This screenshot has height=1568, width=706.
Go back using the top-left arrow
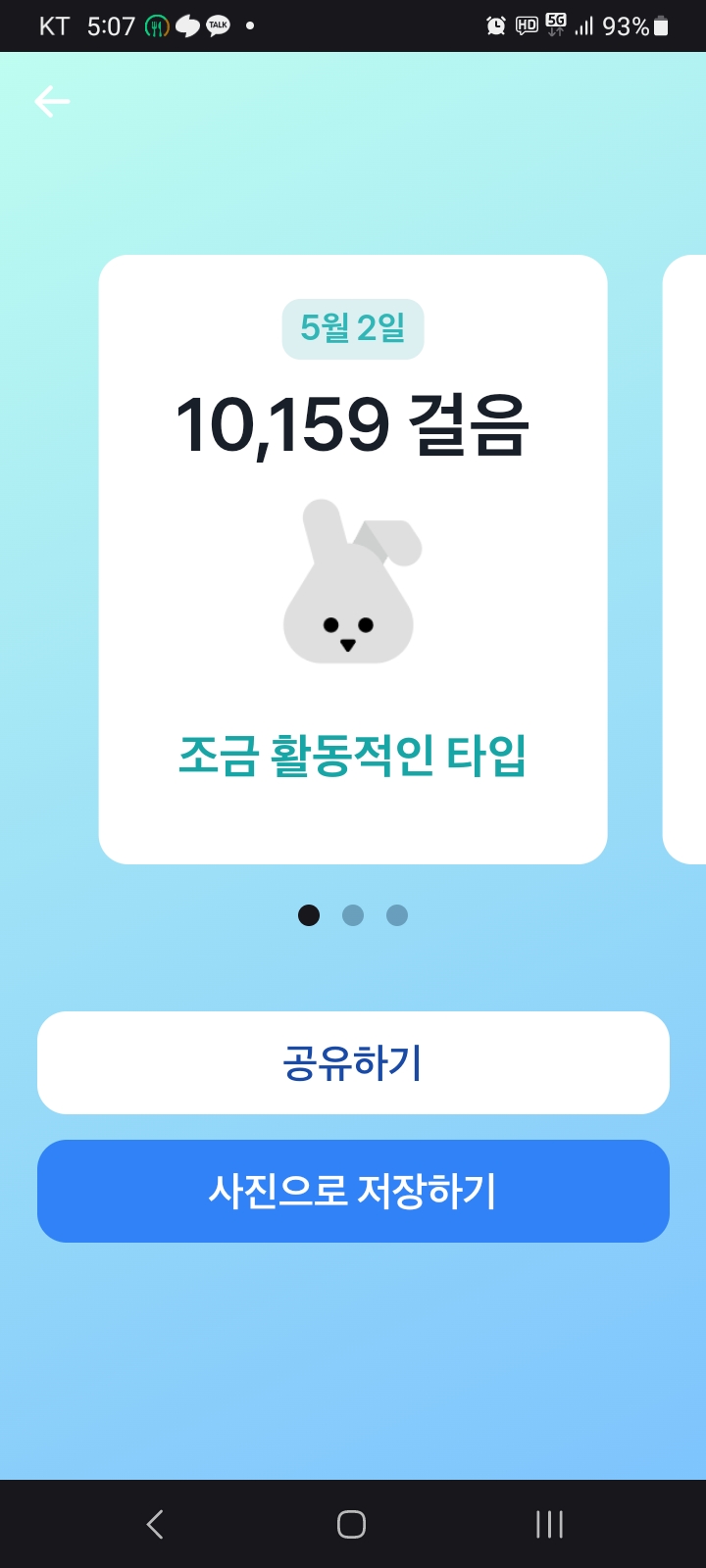click(x=52, y=102)
